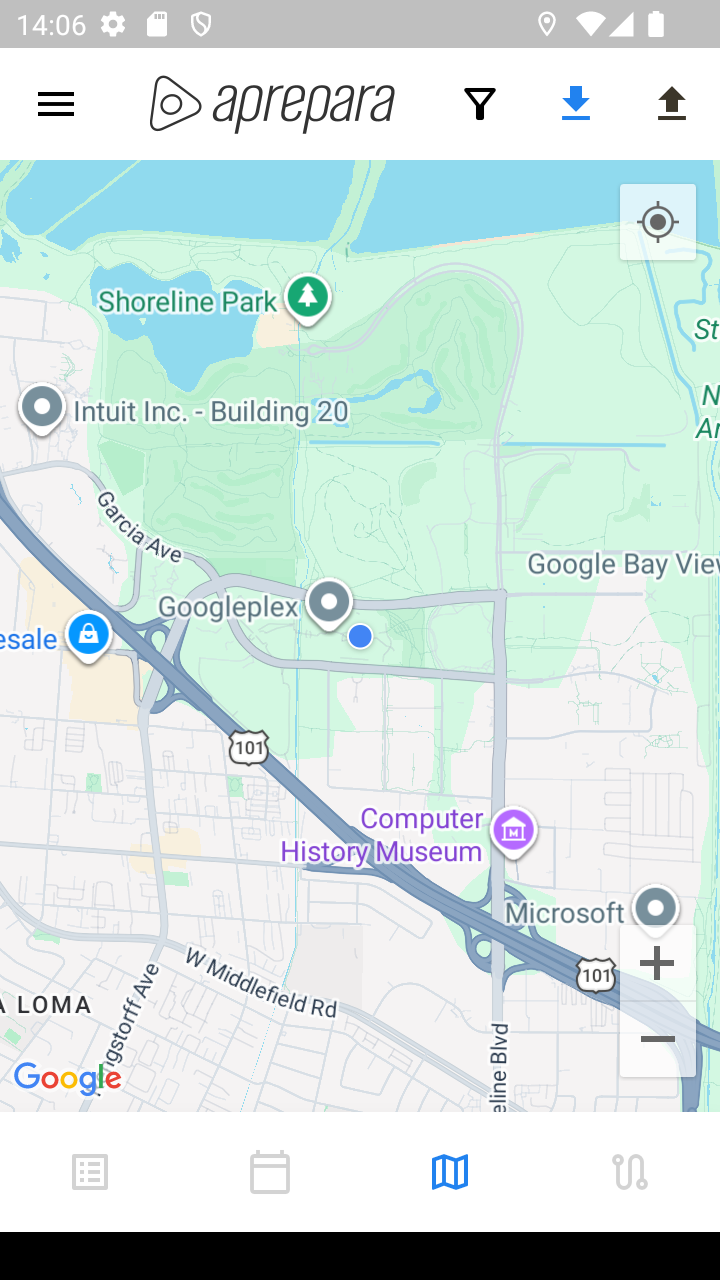This screenshot has height=1280, width=720.
Task: Open the filter funnel
Action: [x=480, y=104]
